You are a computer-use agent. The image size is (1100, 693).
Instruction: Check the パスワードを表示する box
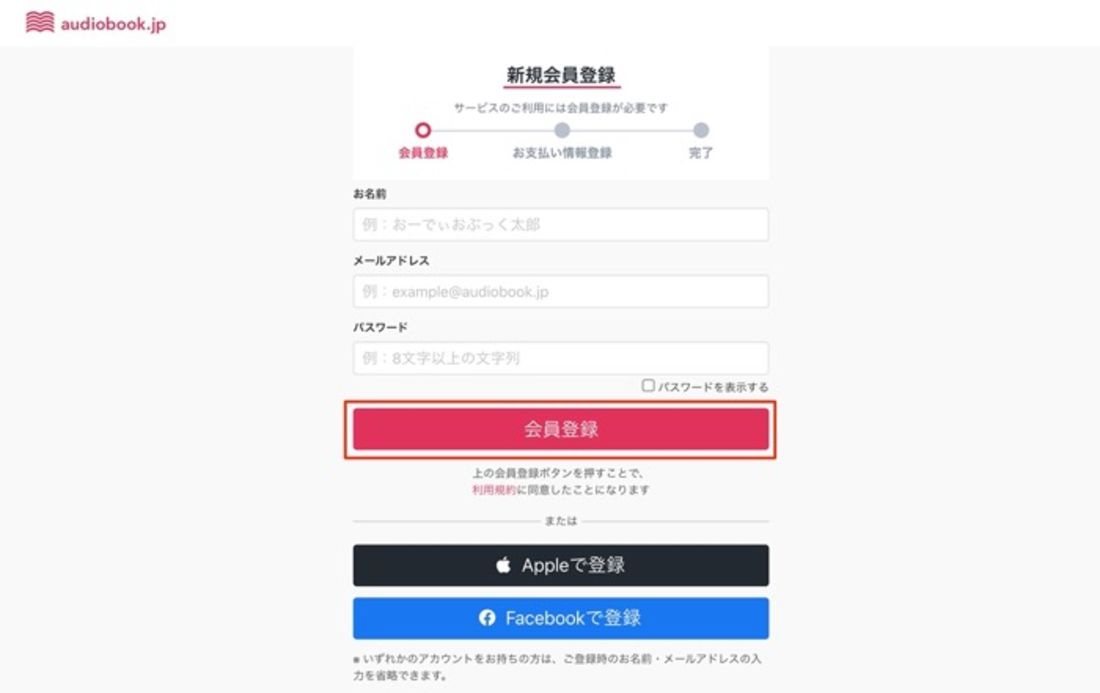(648, 385)
